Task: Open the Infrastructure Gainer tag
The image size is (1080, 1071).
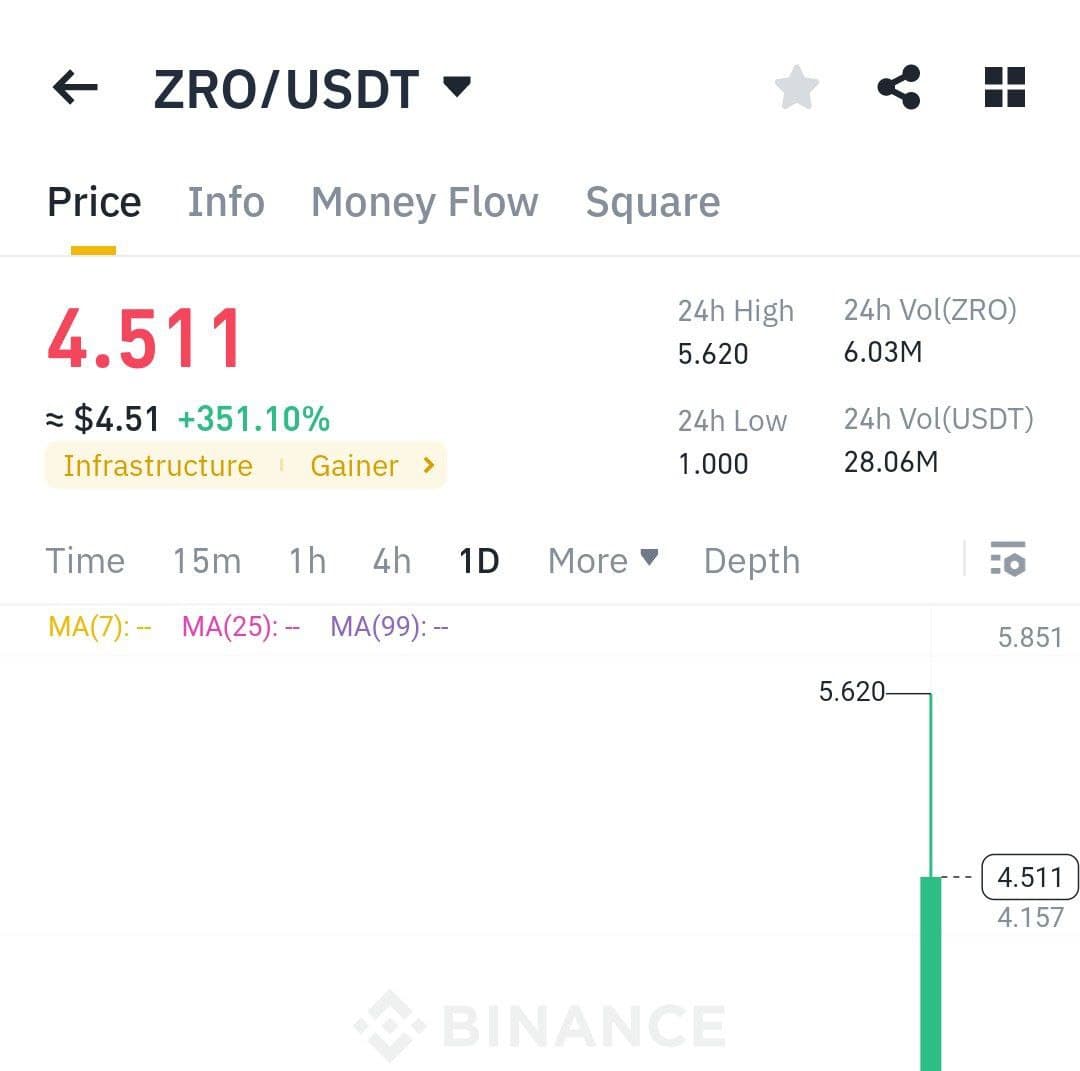Action: (246, 466)
